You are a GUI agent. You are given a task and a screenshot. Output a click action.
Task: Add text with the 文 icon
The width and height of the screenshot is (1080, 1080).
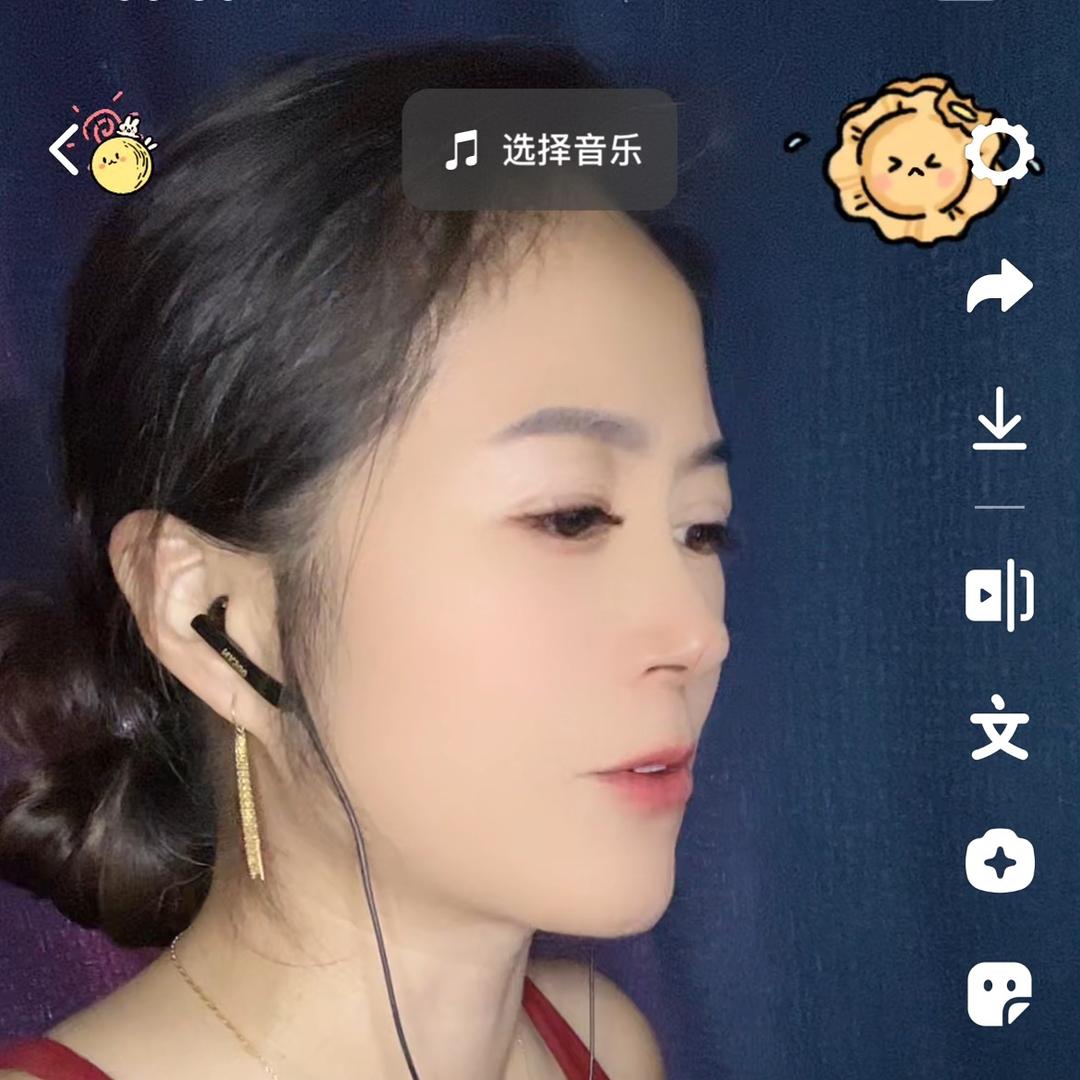[999, 727]
